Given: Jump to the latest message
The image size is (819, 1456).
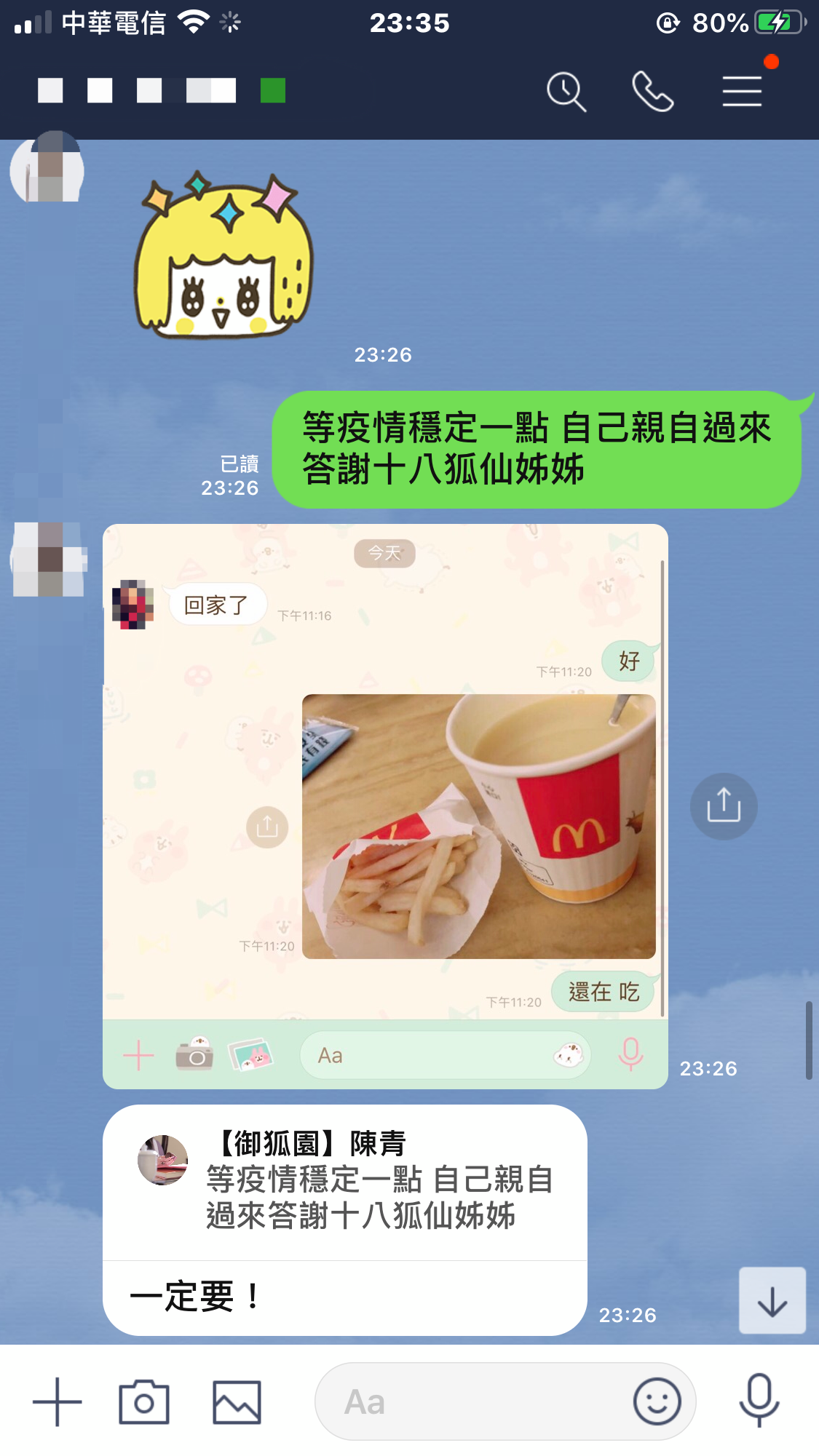Looking at the screenshot, I should pos(772,1301).
